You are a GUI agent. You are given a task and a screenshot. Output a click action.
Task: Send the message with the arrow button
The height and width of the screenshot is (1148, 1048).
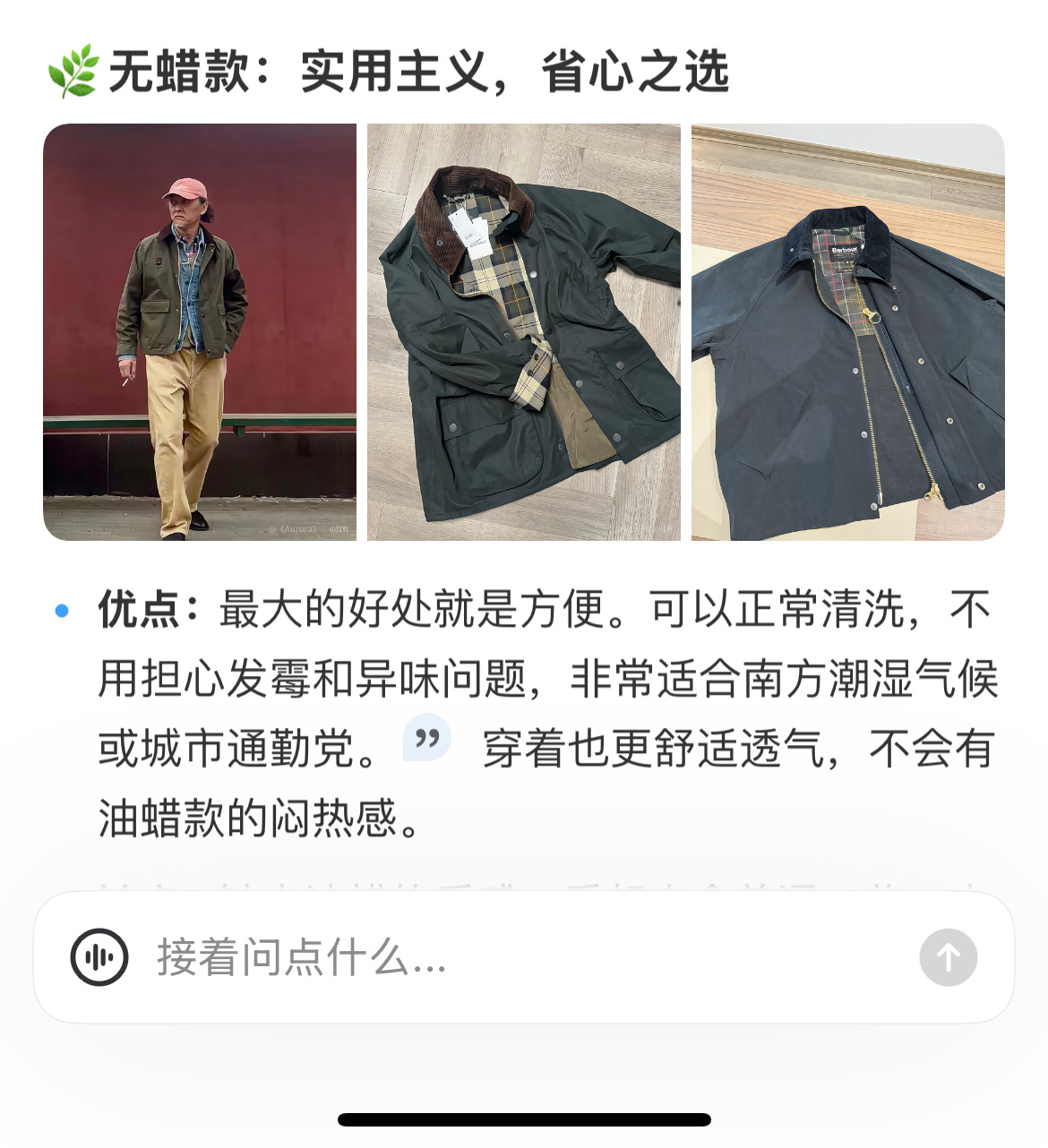pos(948,957)
